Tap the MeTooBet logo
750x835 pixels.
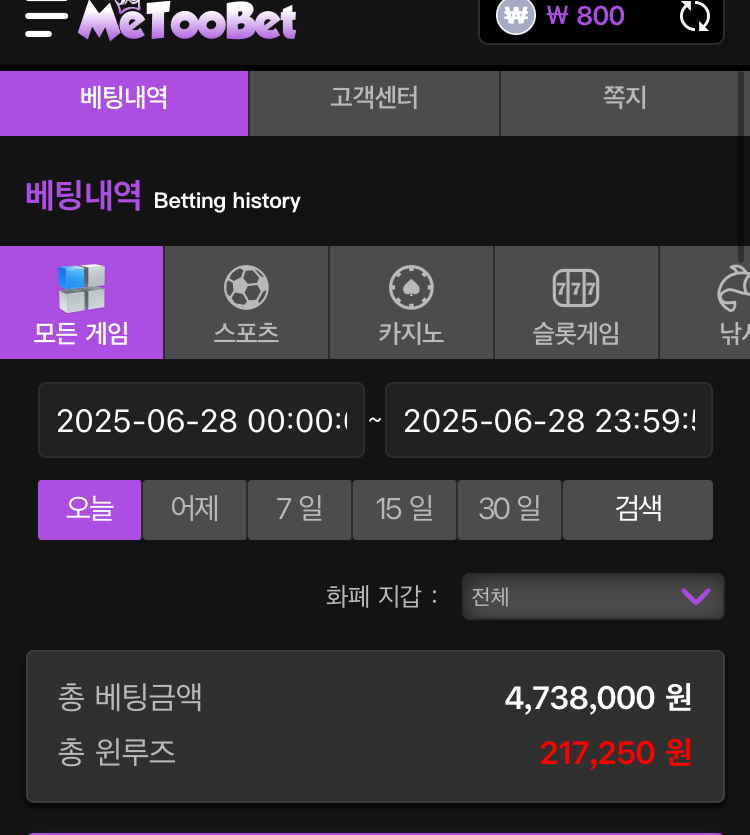[188, 20]
